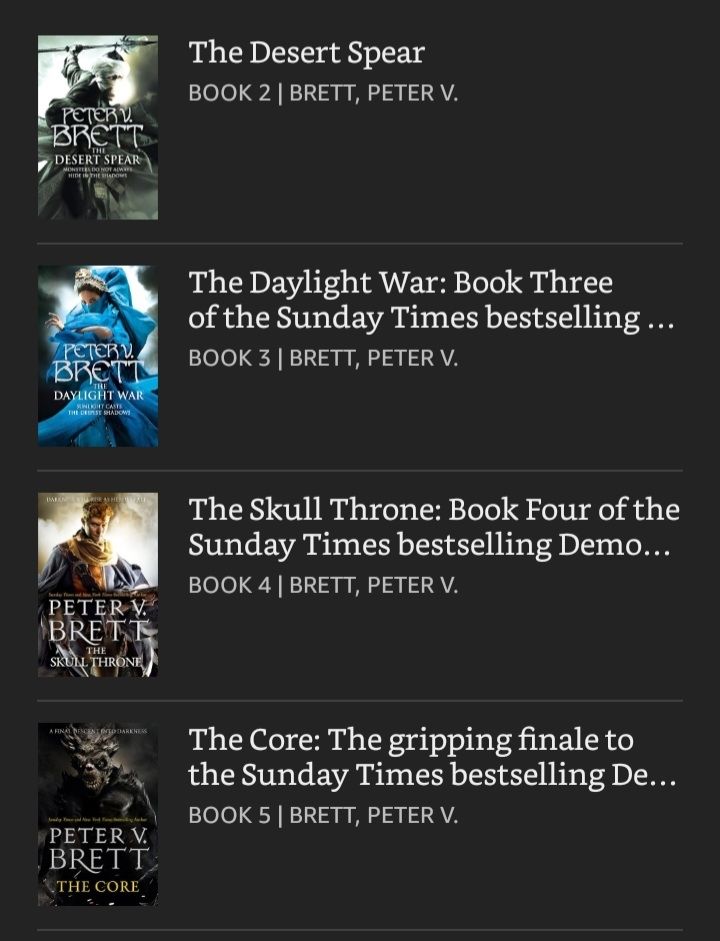
Task: Open The Desert Spear cover thumbnail
Action: pos(97,126)
